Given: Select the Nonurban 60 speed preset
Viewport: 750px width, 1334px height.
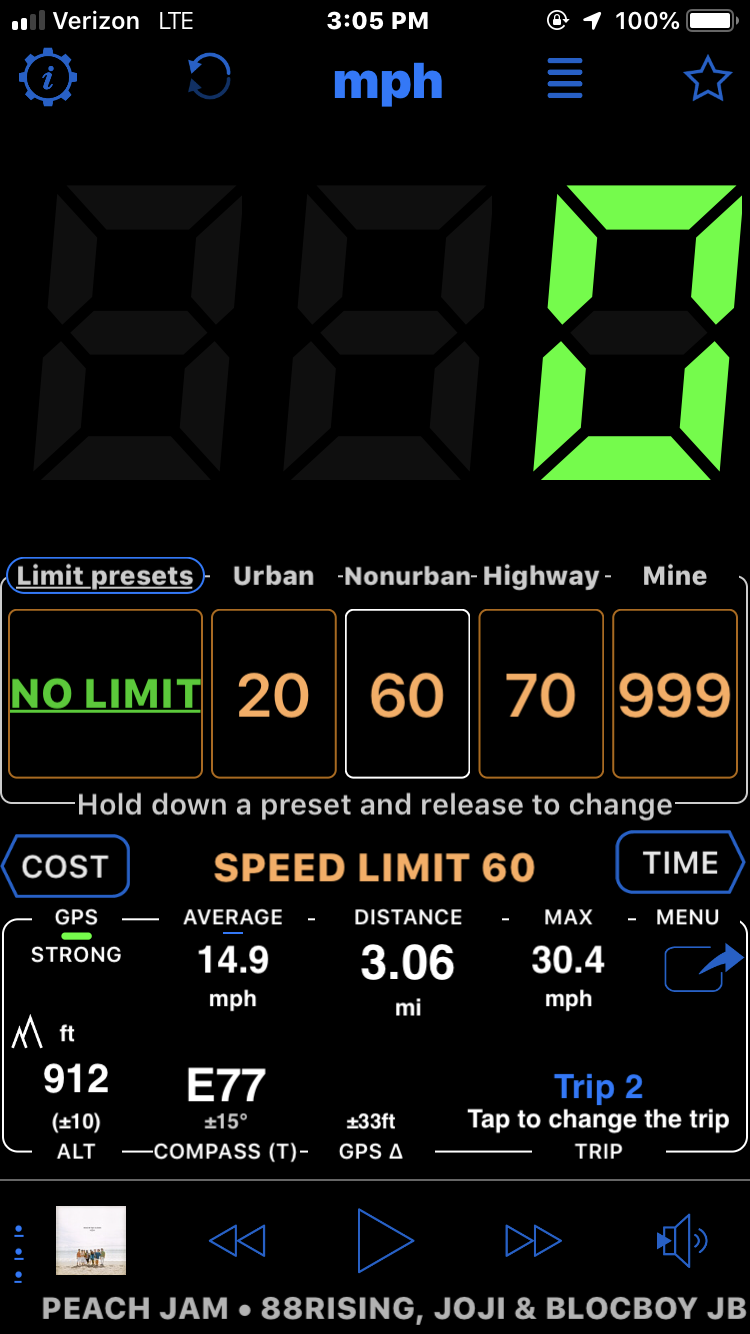Looking at the screenshot, I should tap(407, 694).
